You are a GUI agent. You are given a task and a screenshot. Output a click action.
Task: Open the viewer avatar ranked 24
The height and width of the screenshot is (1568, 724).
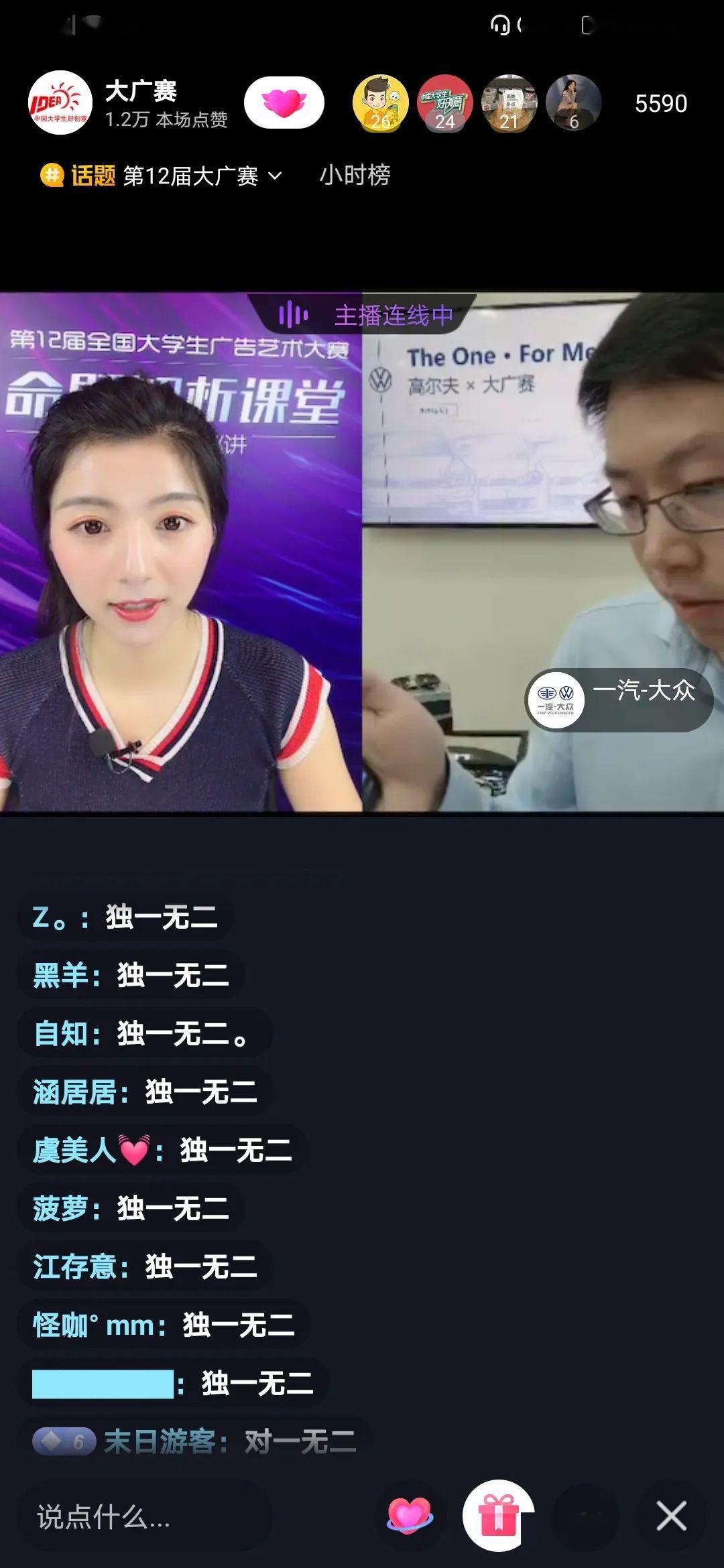pyautogui.click(x=444, y=103)
